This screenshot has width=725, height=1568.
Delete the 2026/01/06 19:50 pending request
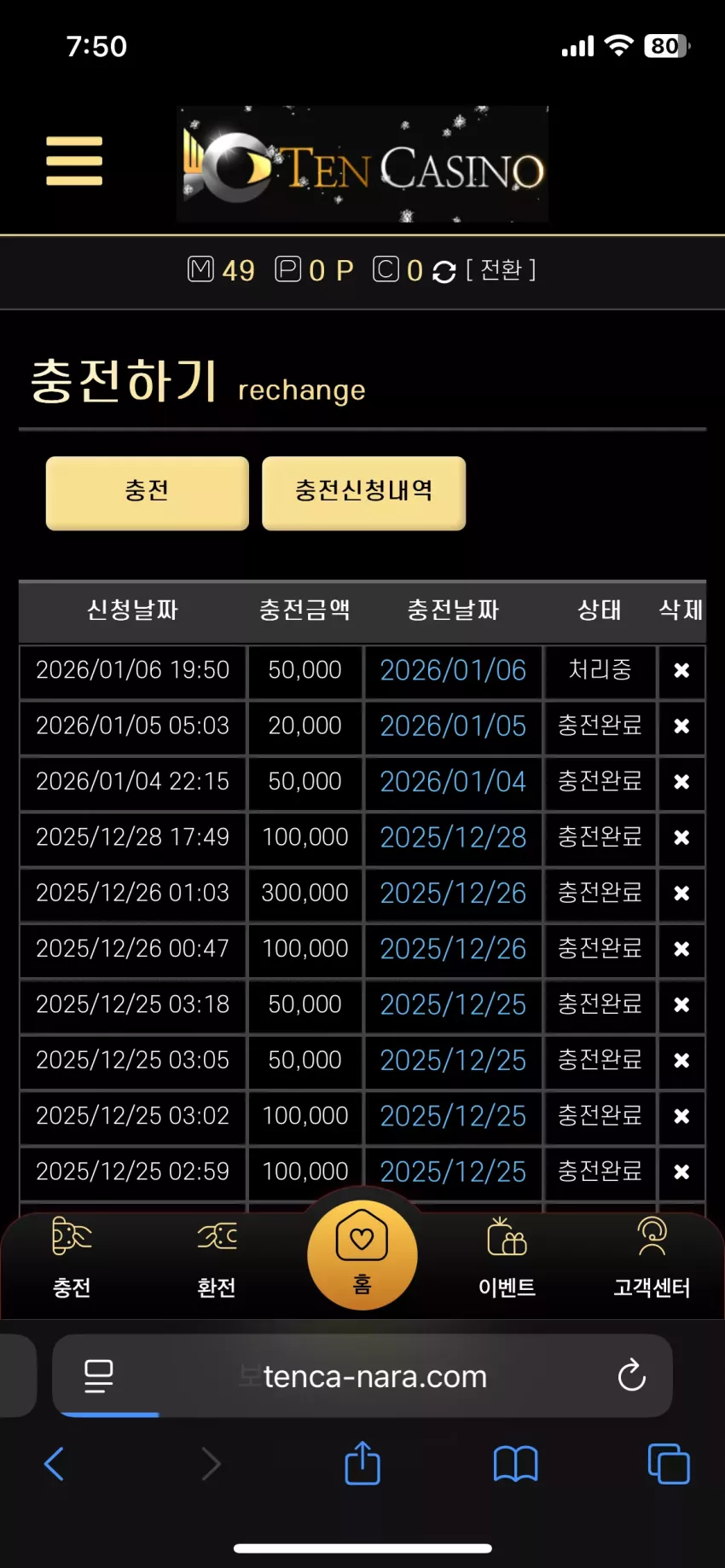(x=681, y=671)
